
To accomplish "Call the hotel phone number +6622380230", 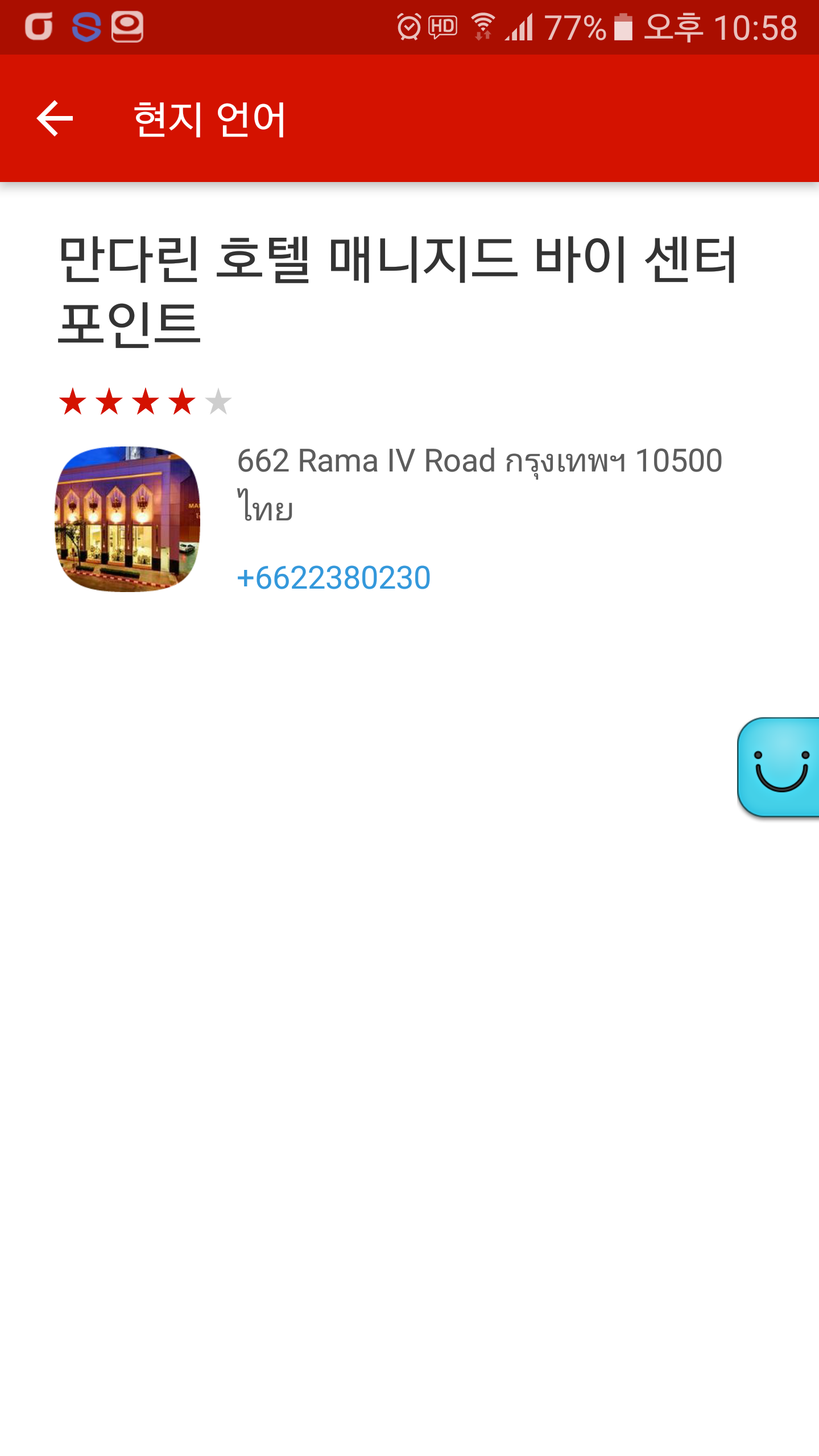I will tap(334, 578).
